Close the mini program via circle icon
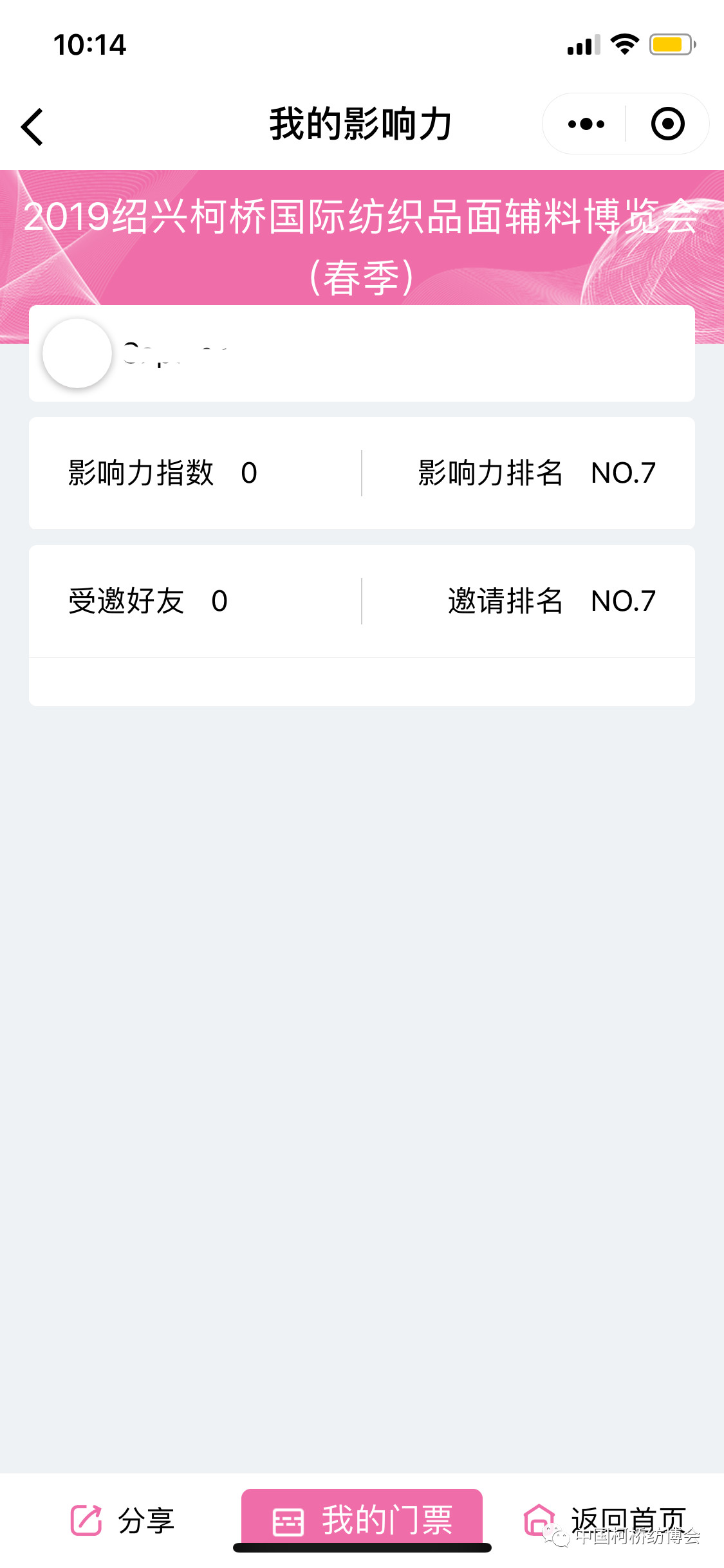Viewport: 724px width, 1568px height. click(x=667, y=124)
